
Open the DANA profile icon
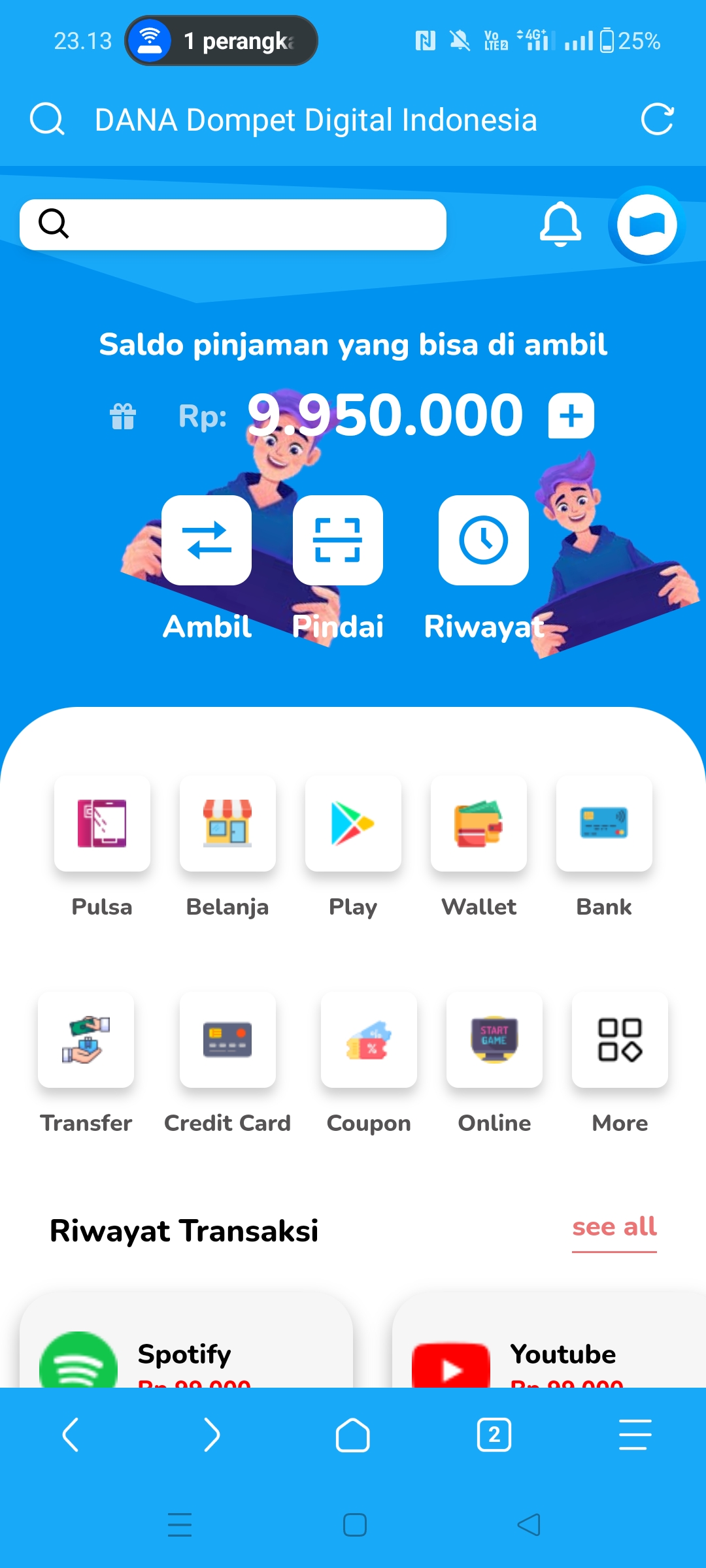[x=647, y=224]
